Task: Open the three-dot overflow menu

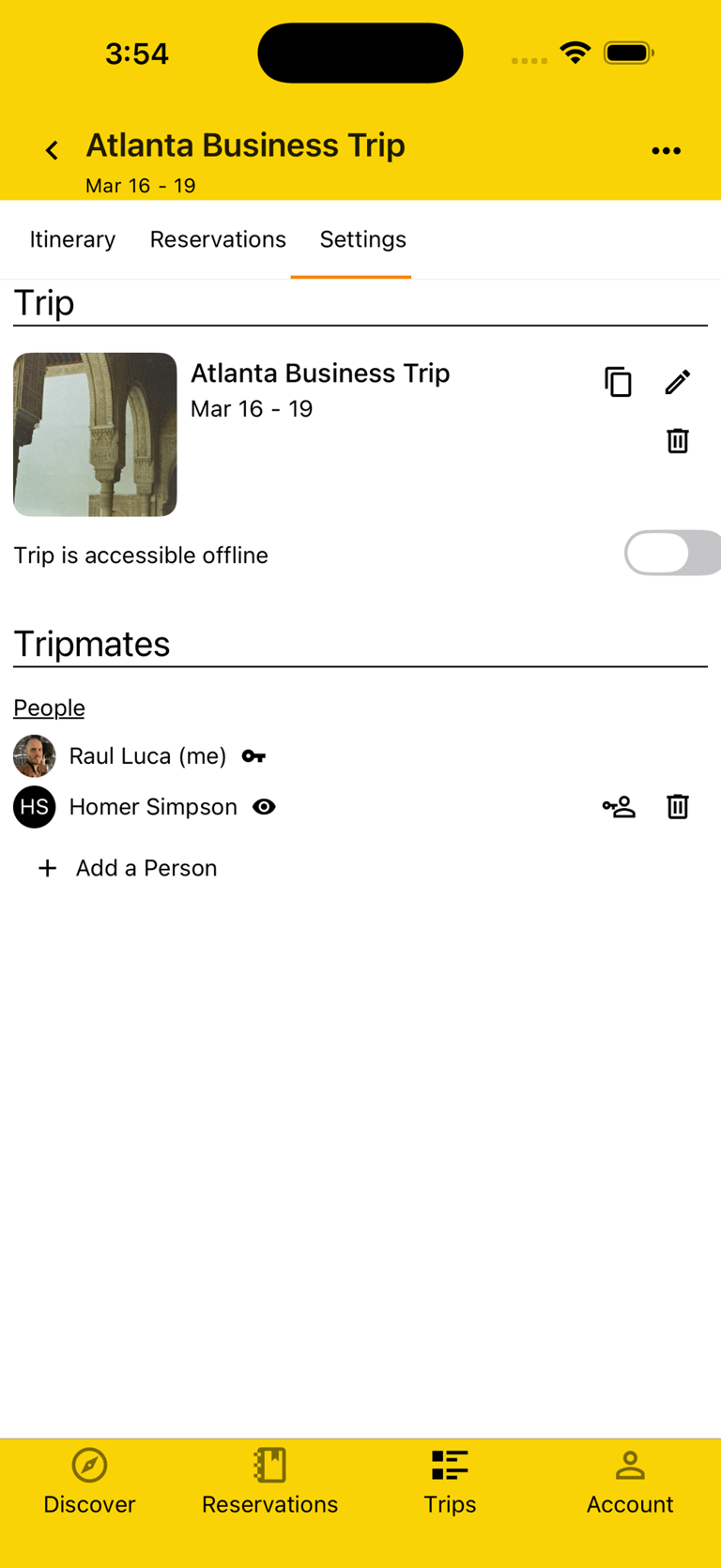Action: [x=667, y=150]
